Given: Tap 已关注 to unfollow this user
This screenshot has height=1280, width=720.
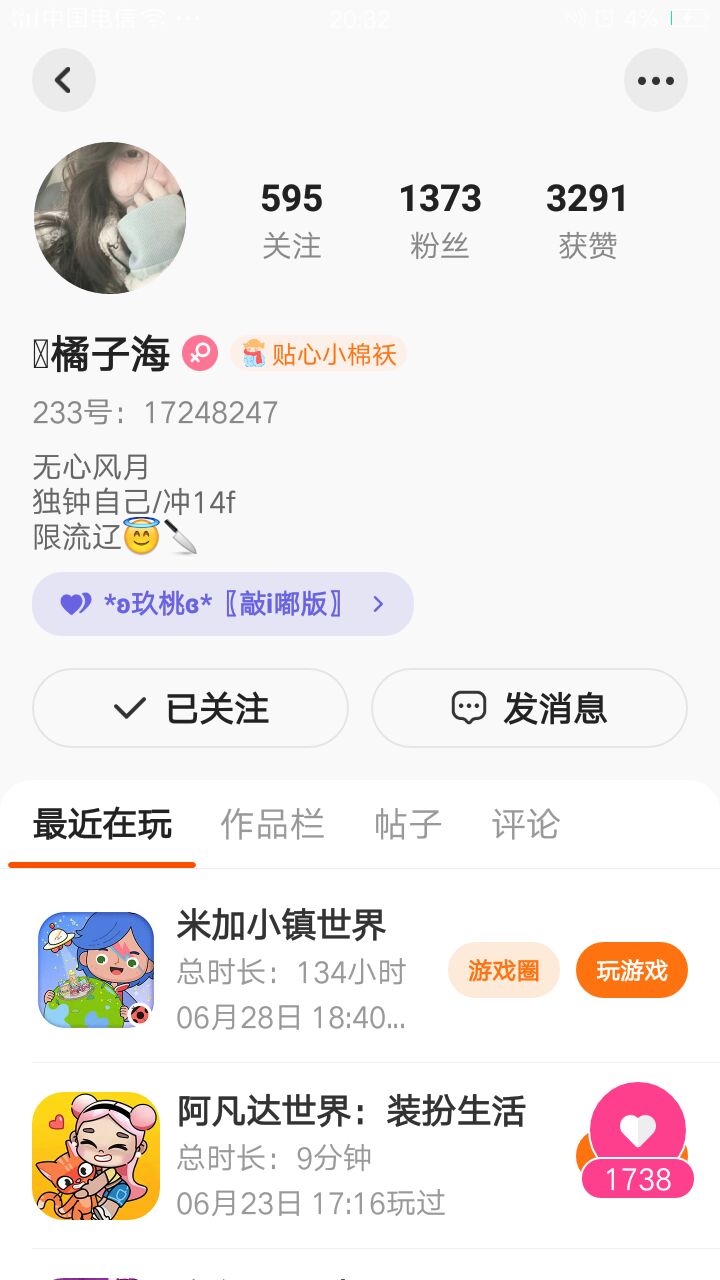Looking at the screenshot, I should pos(190,708).
